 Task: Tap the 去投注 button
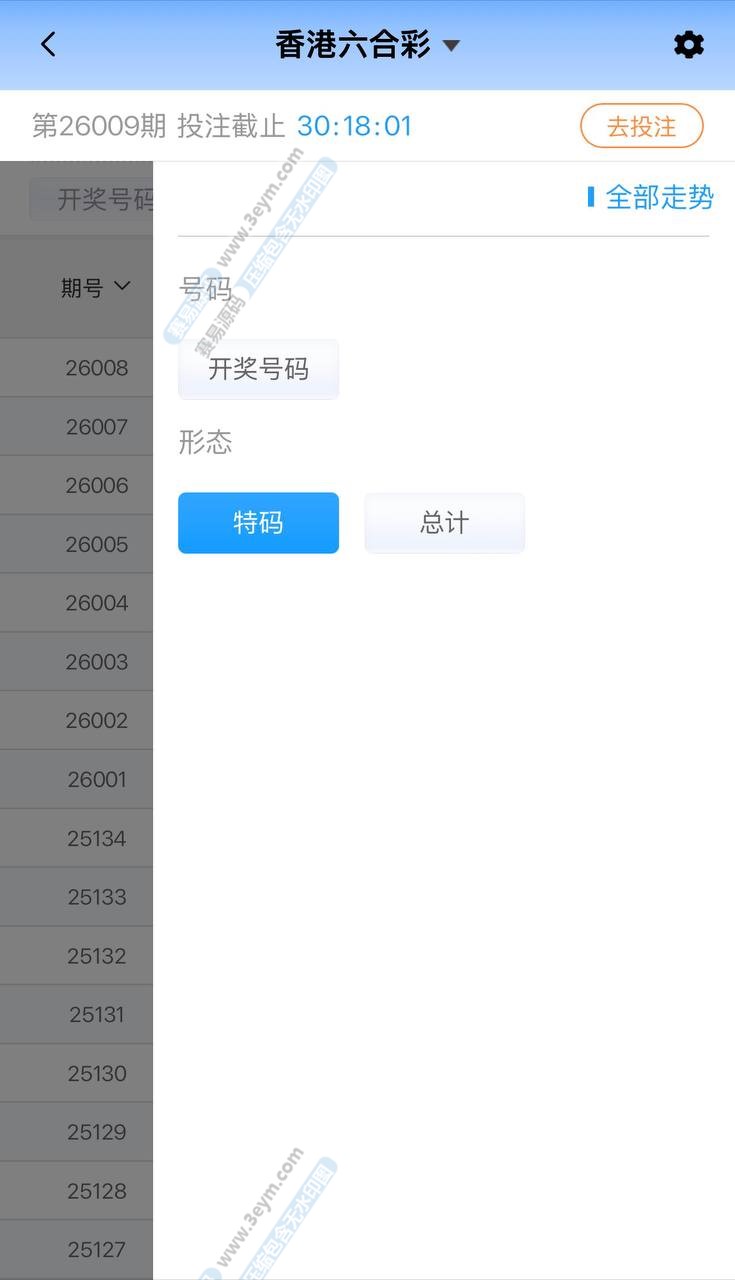pyautogui.click(x=641, y=127)
